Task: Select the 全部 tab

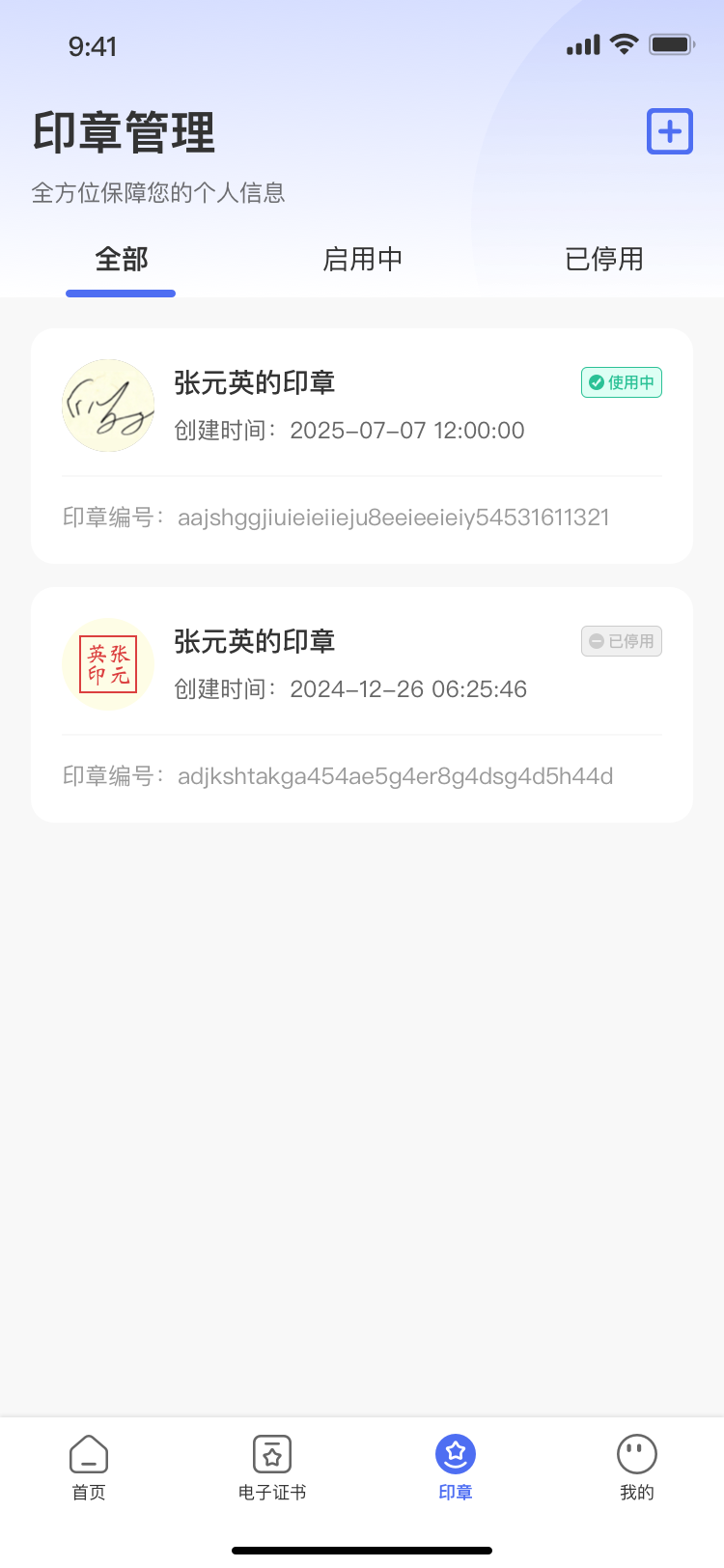Action: pyautogui.click(x=120, y=259)
